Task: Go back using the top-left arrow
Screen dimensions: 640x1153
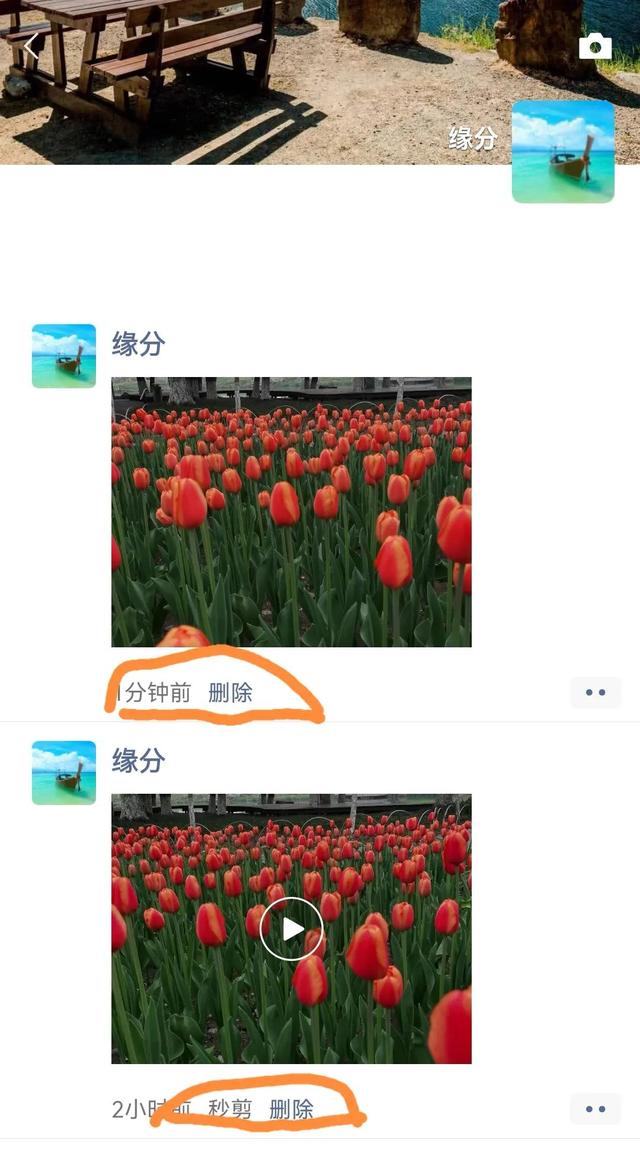Action: pyautogui.click(x=31, y=47)
